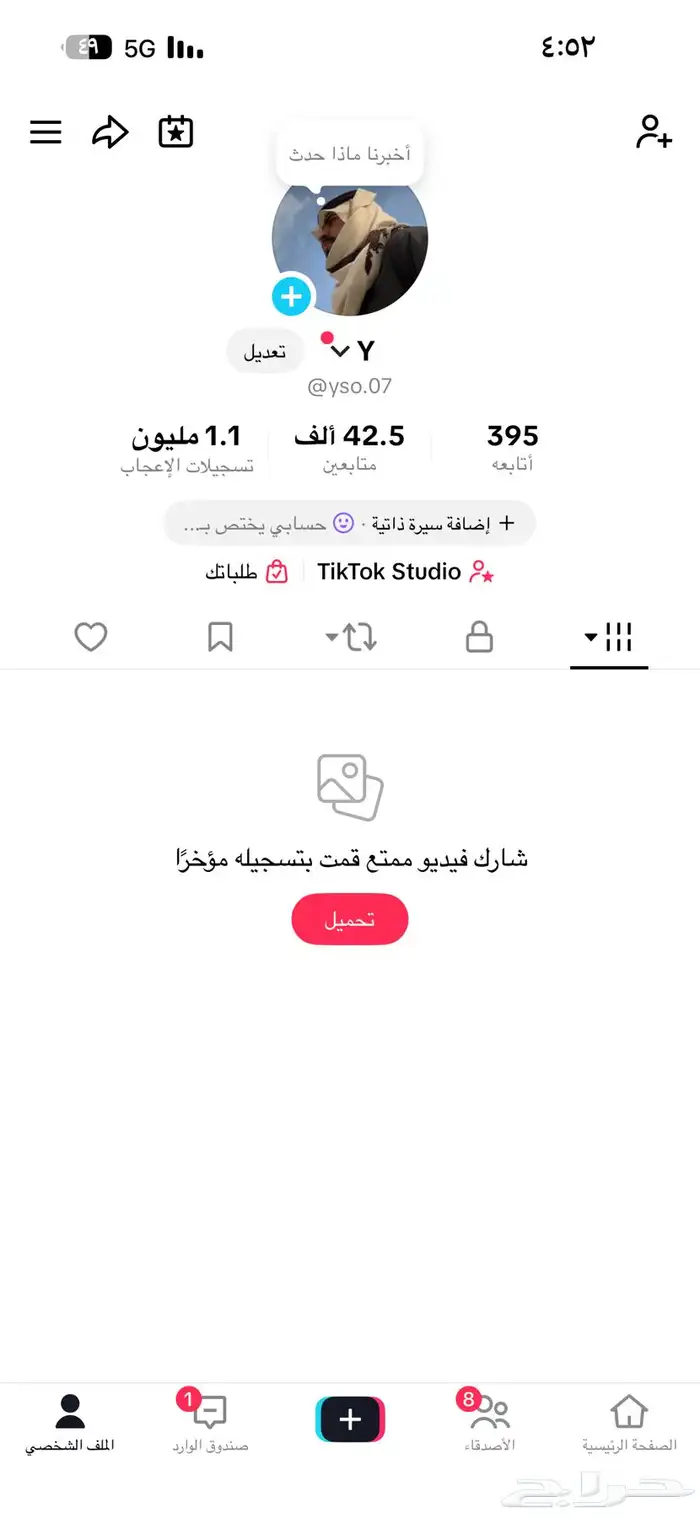Tap the تعديل edit profile button

point(266,351)
